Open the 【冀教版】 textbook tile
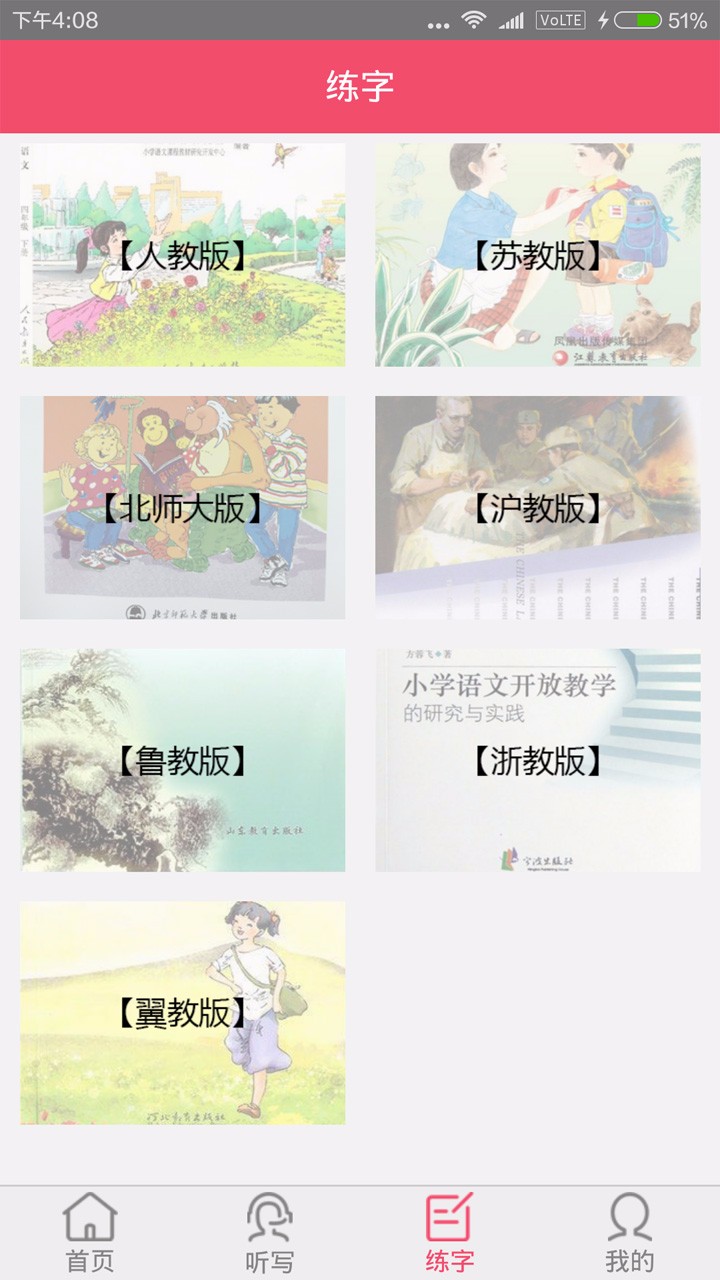The image size is (720, 1280). pos(183,1013)
